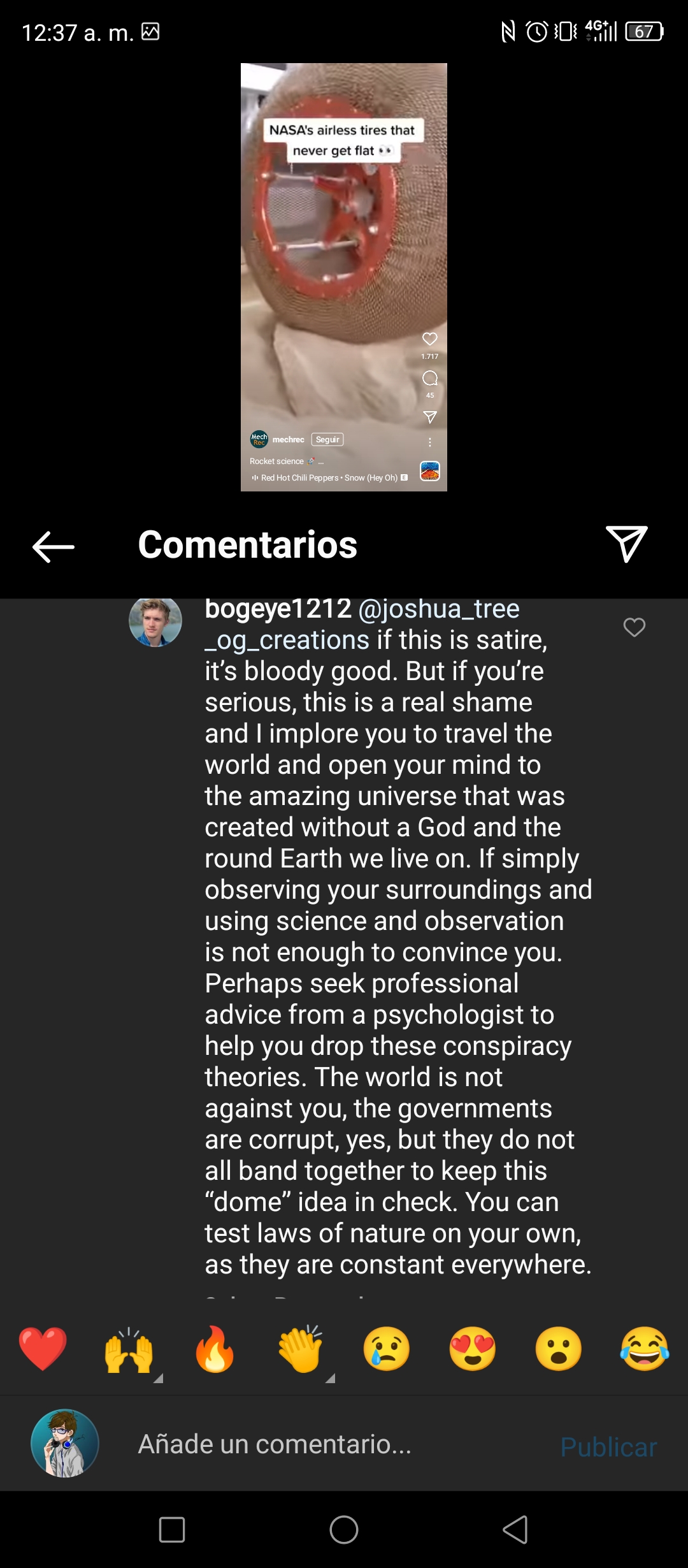This screenshot has width=688, height=1568.
Task: Insert the surprised face emoji
Action: coord(559,1348)
